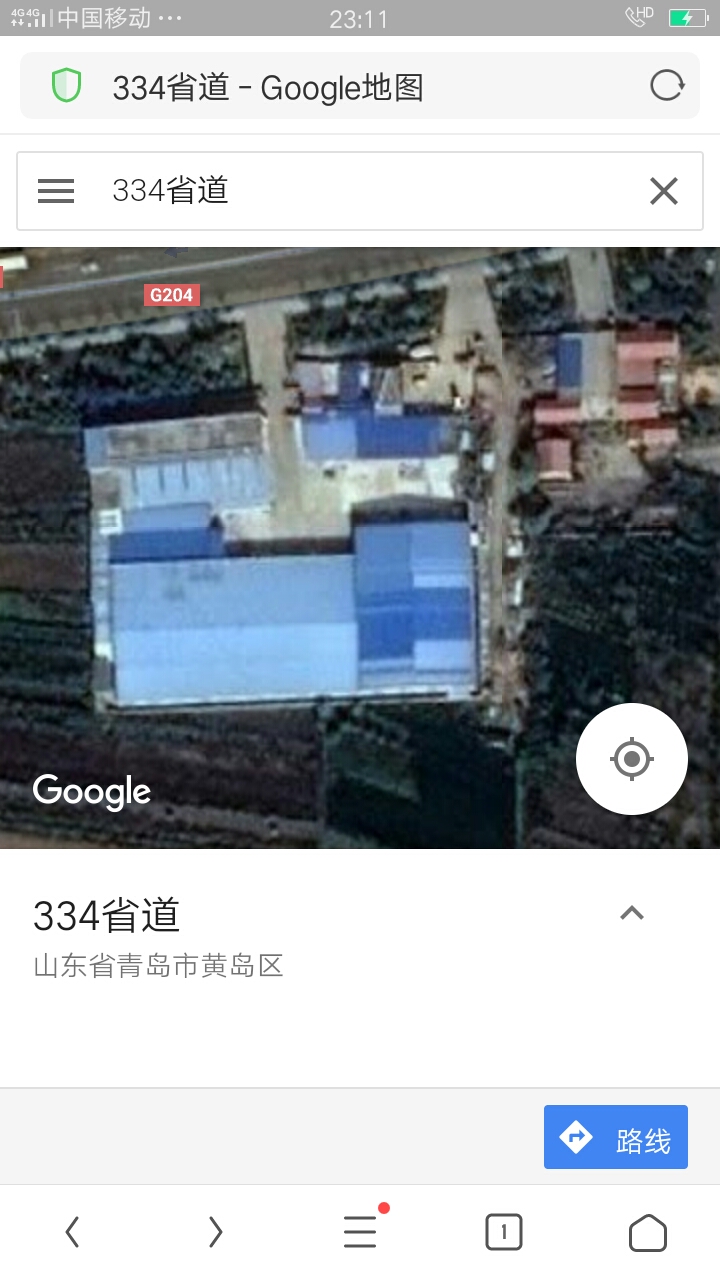Reload the page with the refresh icon
720x1280 pixels.
pos(666,86)
